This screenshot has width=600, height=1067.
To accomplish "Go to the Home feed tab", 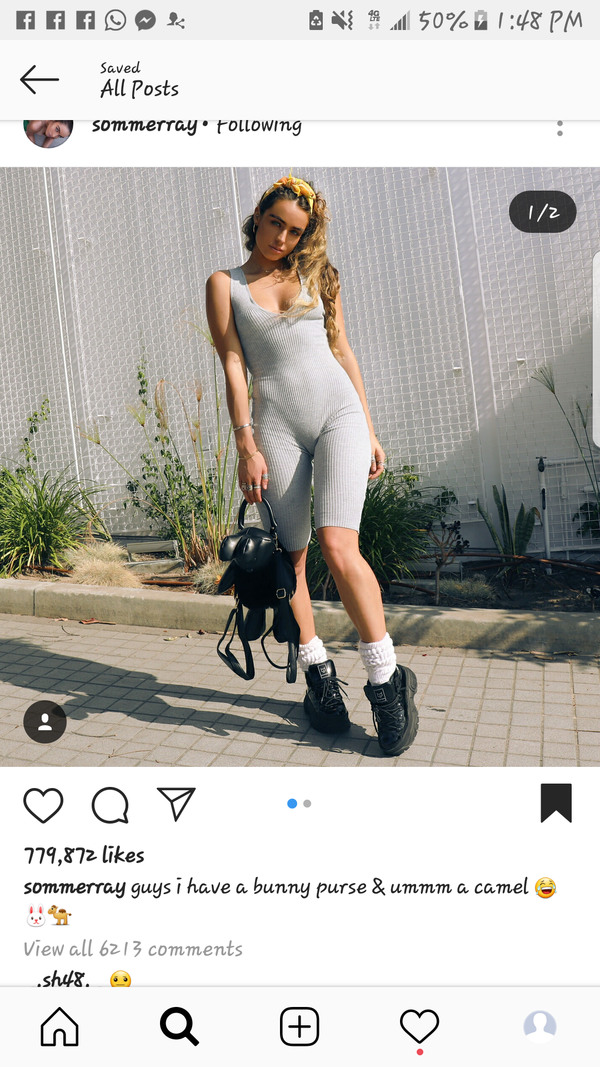I will [59, 1026].
